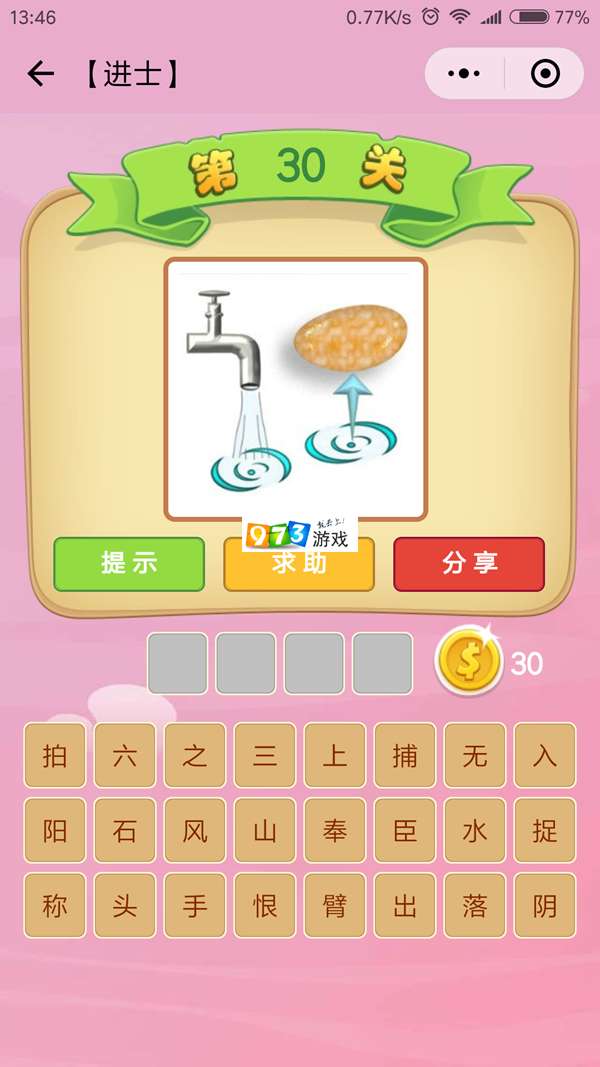This screenshot has height=1067, width=600.
Task: Tap the character tile 恨
Action: click(x=265, y=905)
